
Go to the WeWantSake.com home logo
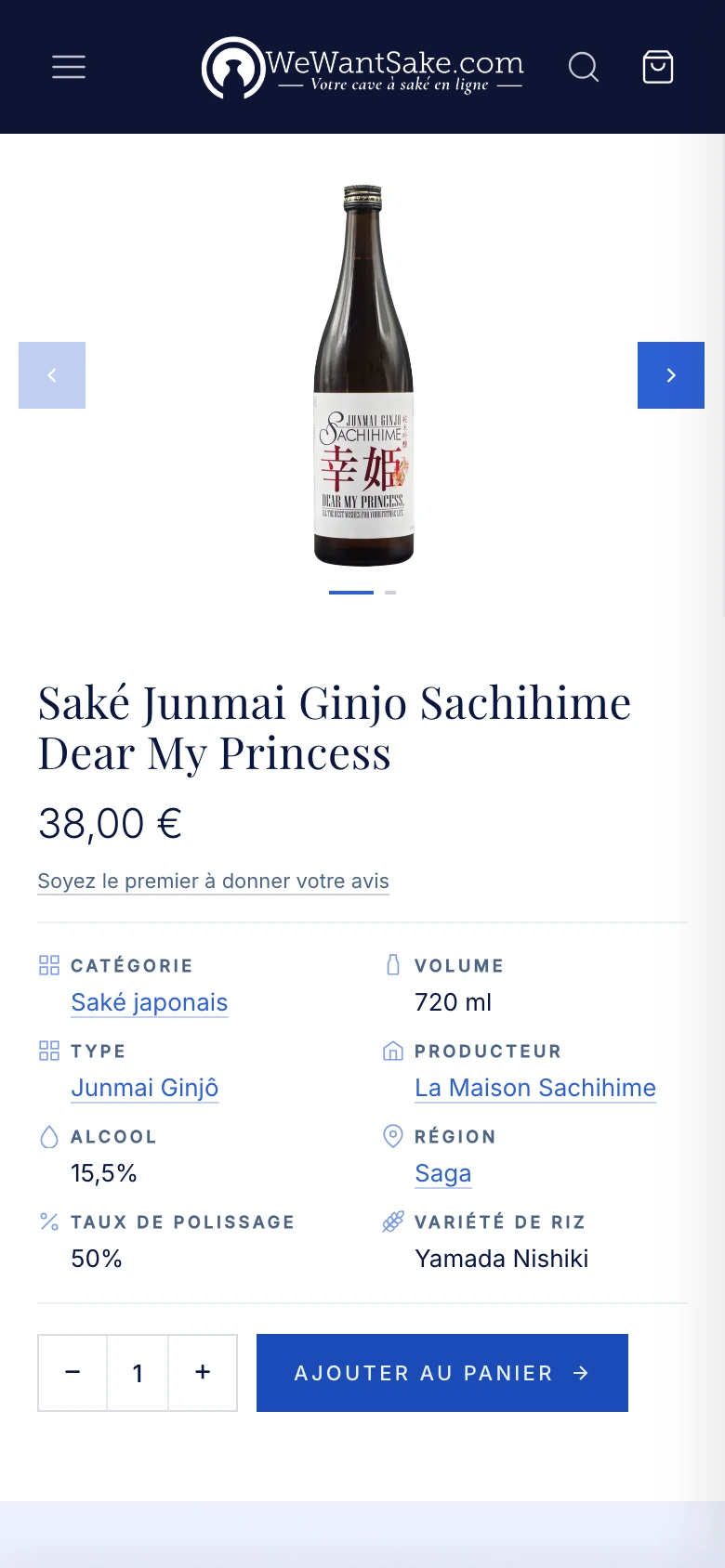coord(362,68)
